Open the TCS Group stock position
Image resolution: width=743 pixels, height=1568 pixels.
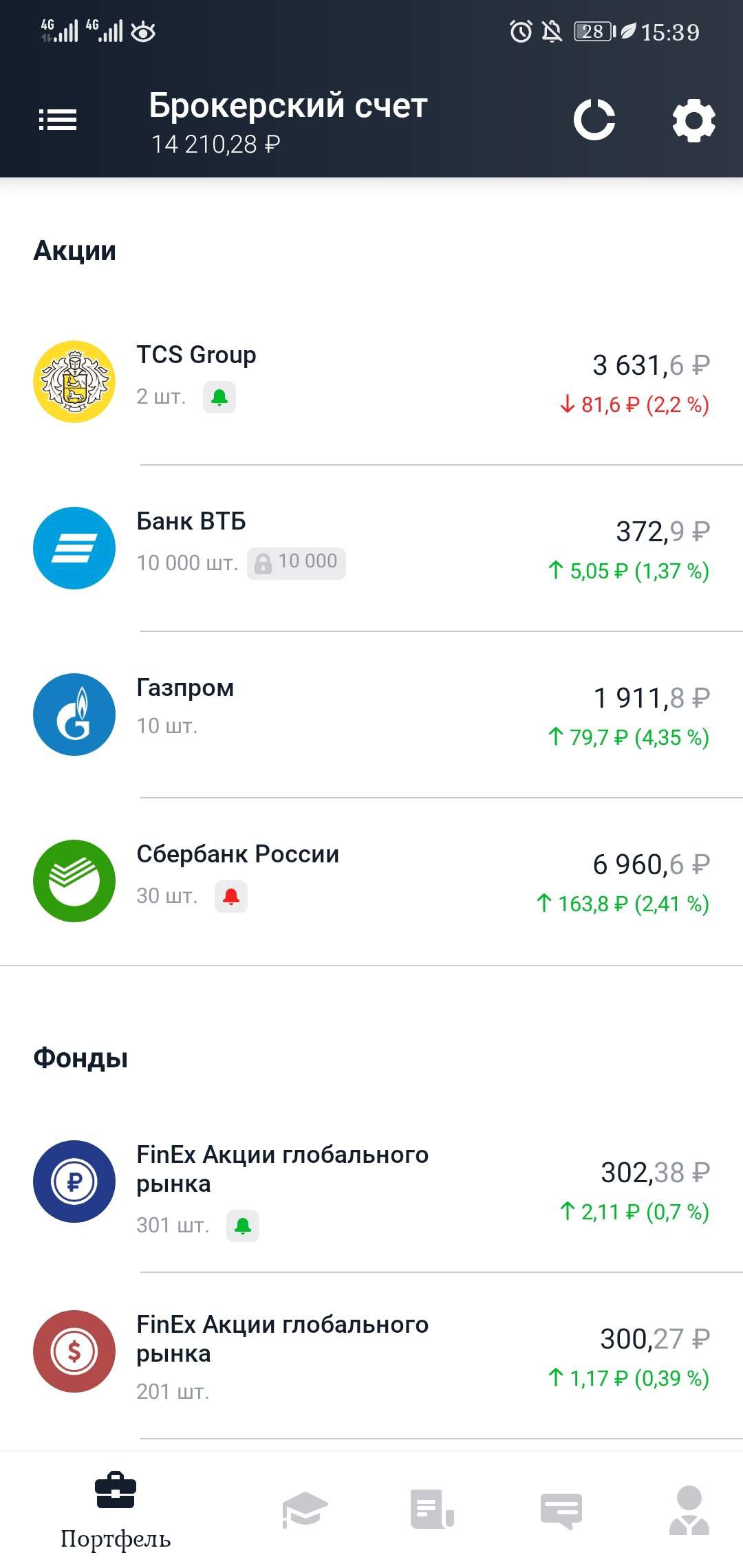point(371,382)
